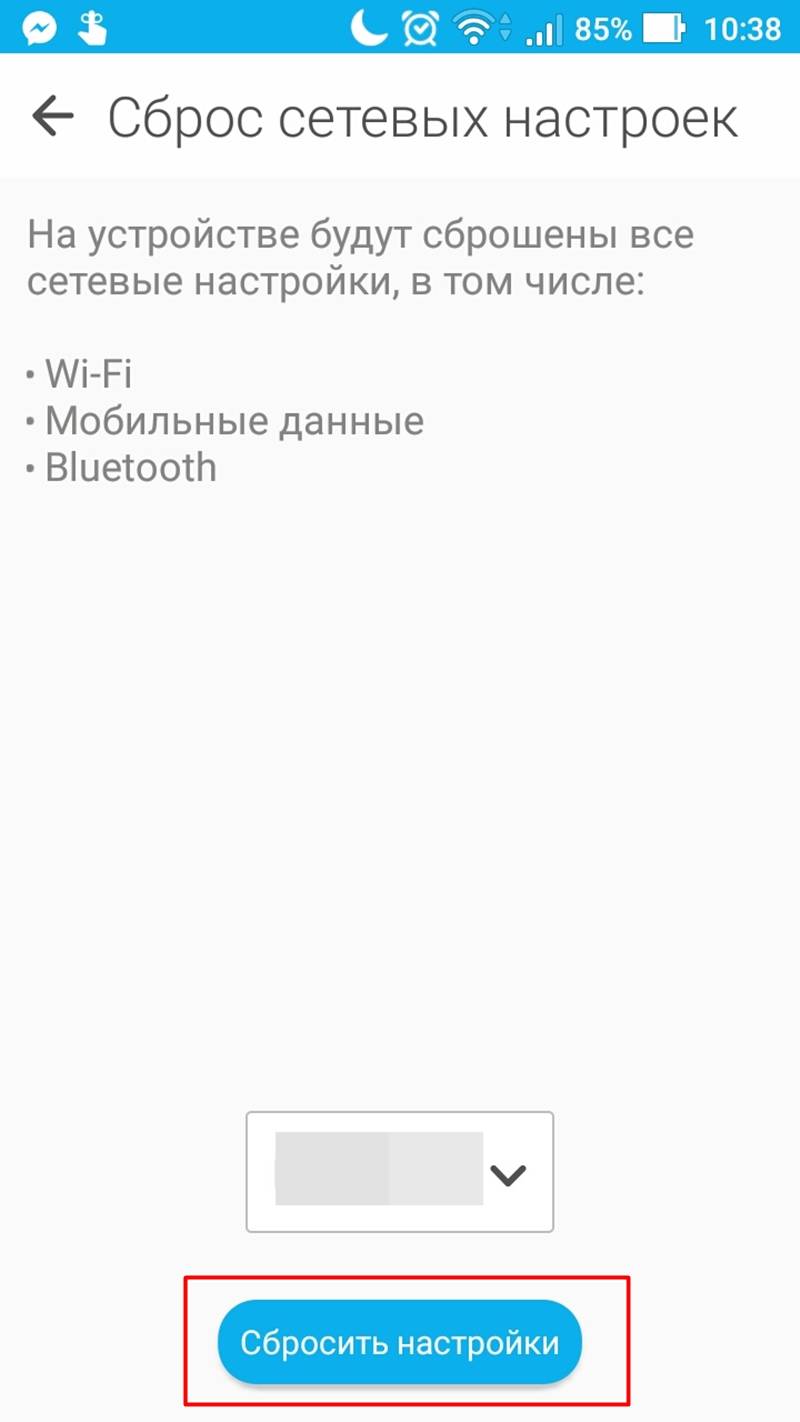Tap the Сбросить настройки button
Screen dimensions: 800x1422
400,1342
